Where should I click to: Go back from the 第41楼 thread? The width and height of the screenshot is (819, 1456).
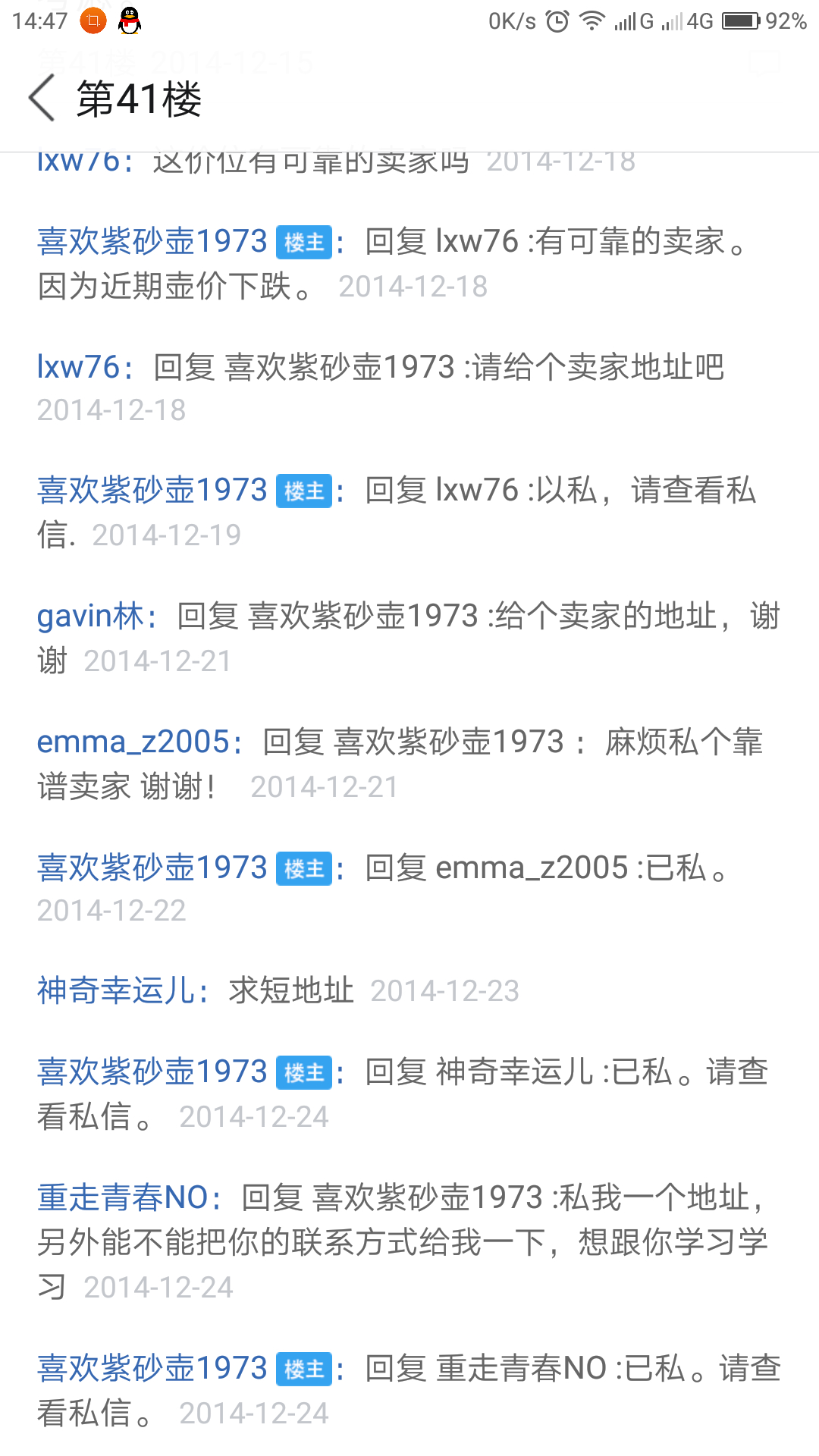42,99
